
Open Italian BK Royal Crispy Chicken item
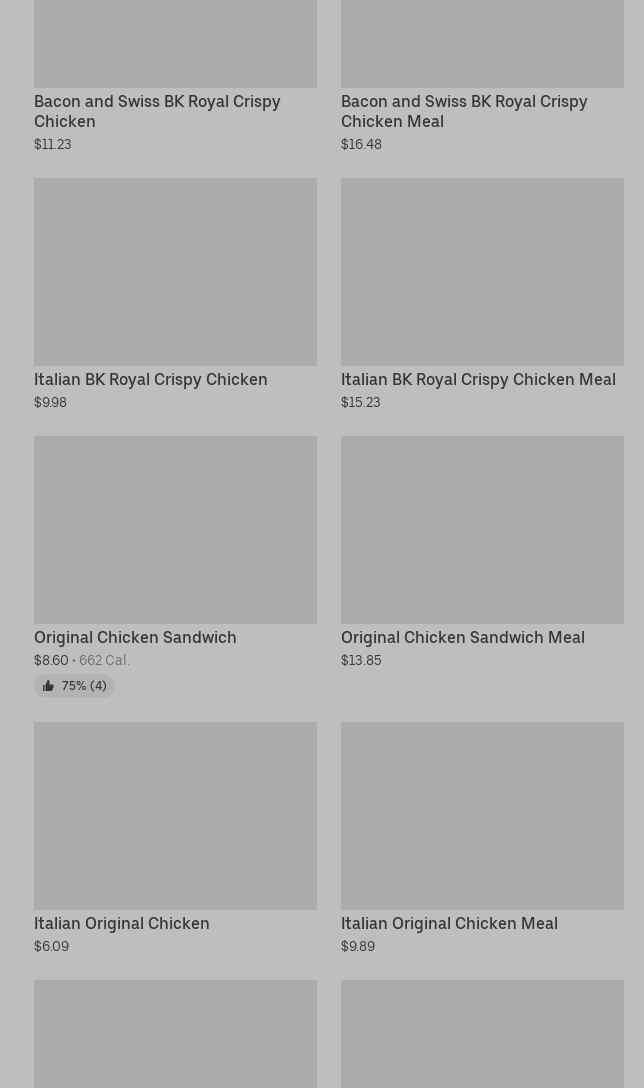click(x=175, y=294)
